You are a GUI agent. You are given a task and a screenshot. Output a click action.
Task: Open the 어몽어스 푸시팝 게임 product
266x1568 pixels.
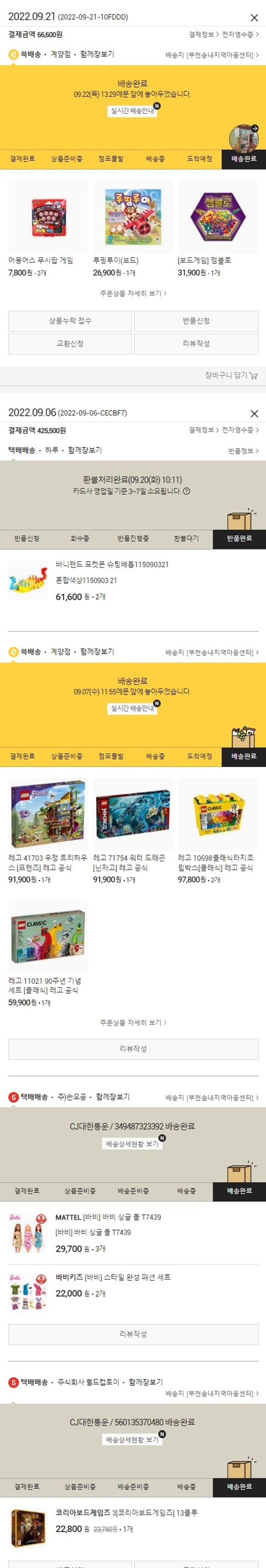[48, 217]
